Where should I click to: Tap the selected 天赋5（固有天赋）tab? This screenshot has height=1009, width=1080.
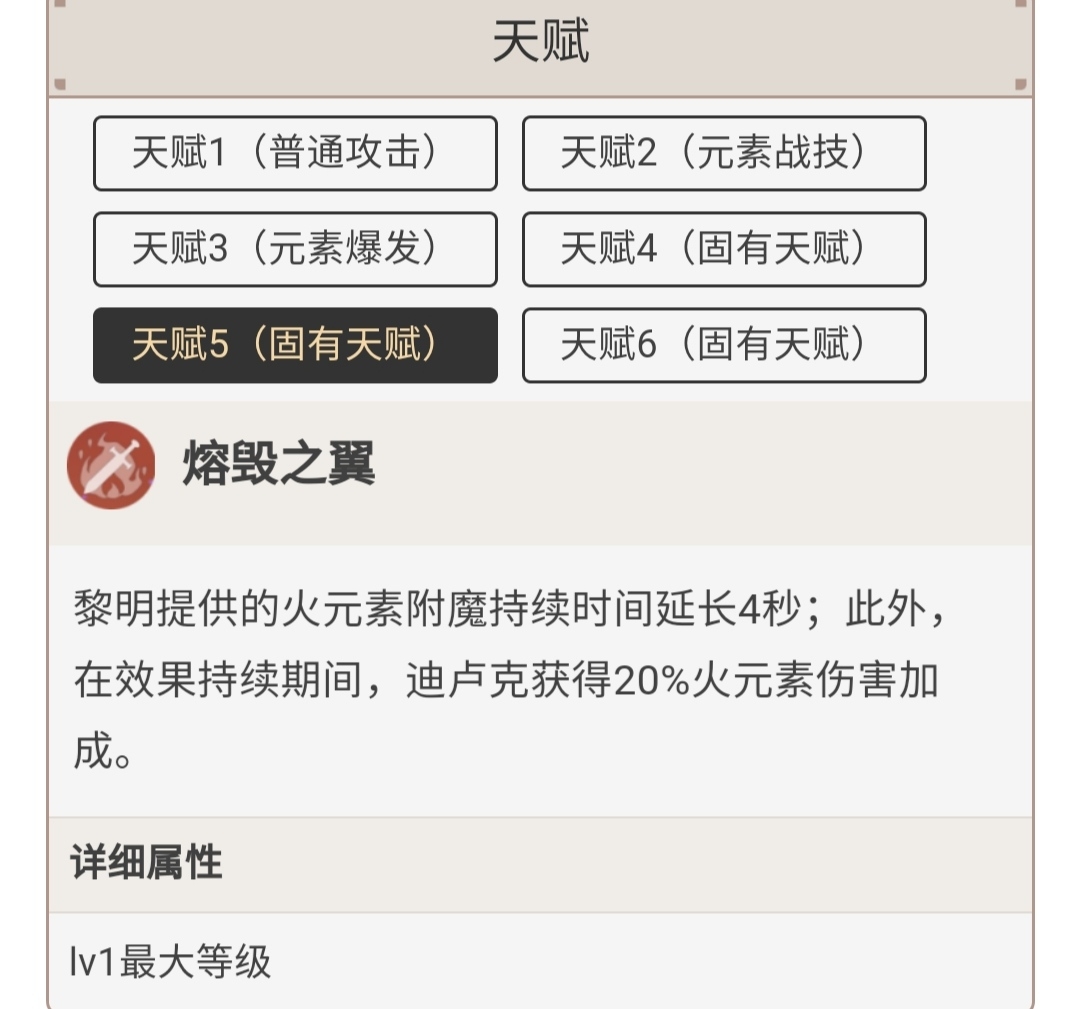pos(295,345)
